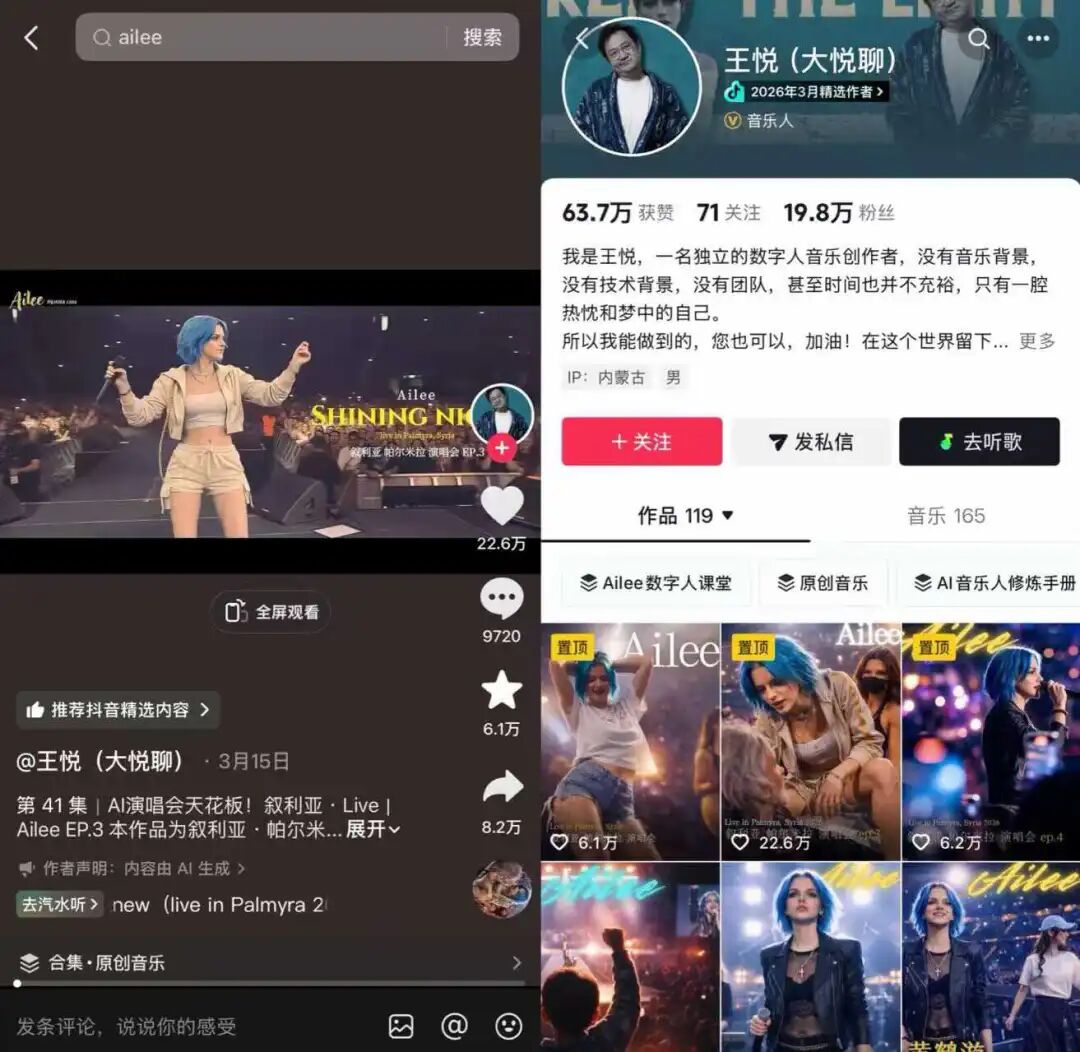Expand the video caption with 展开
The image size is (1080, 1052).
tap(373, 829)
